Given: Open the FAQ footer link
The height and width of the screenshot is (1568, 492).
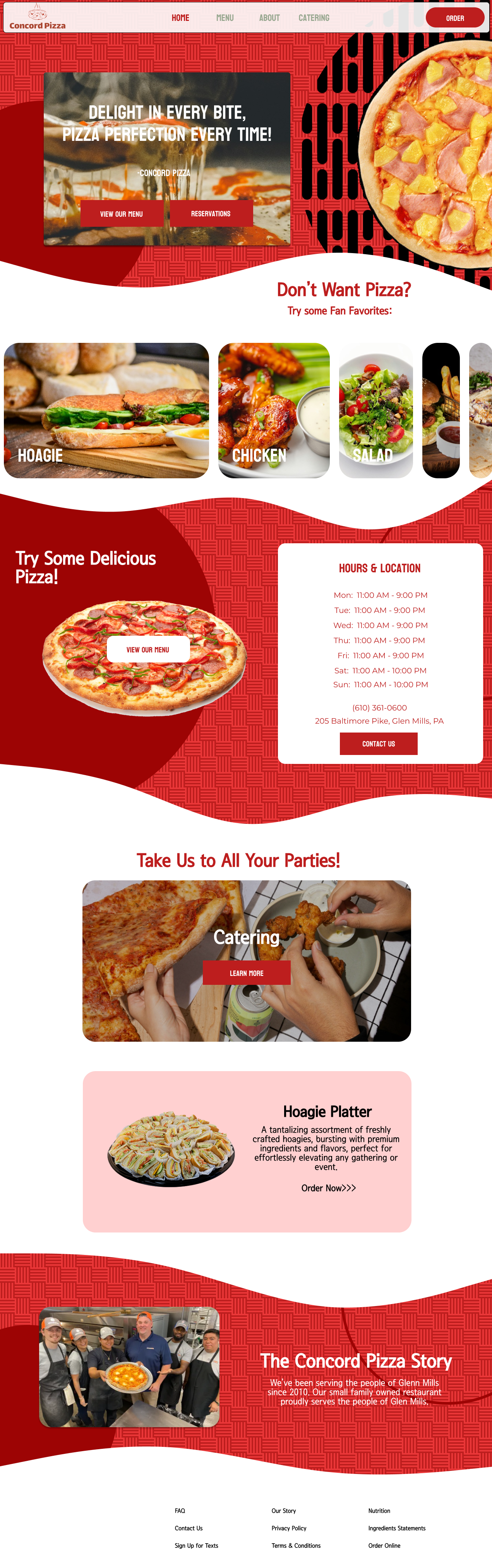Looking at the screenshot, I should tap(180, 1511).
